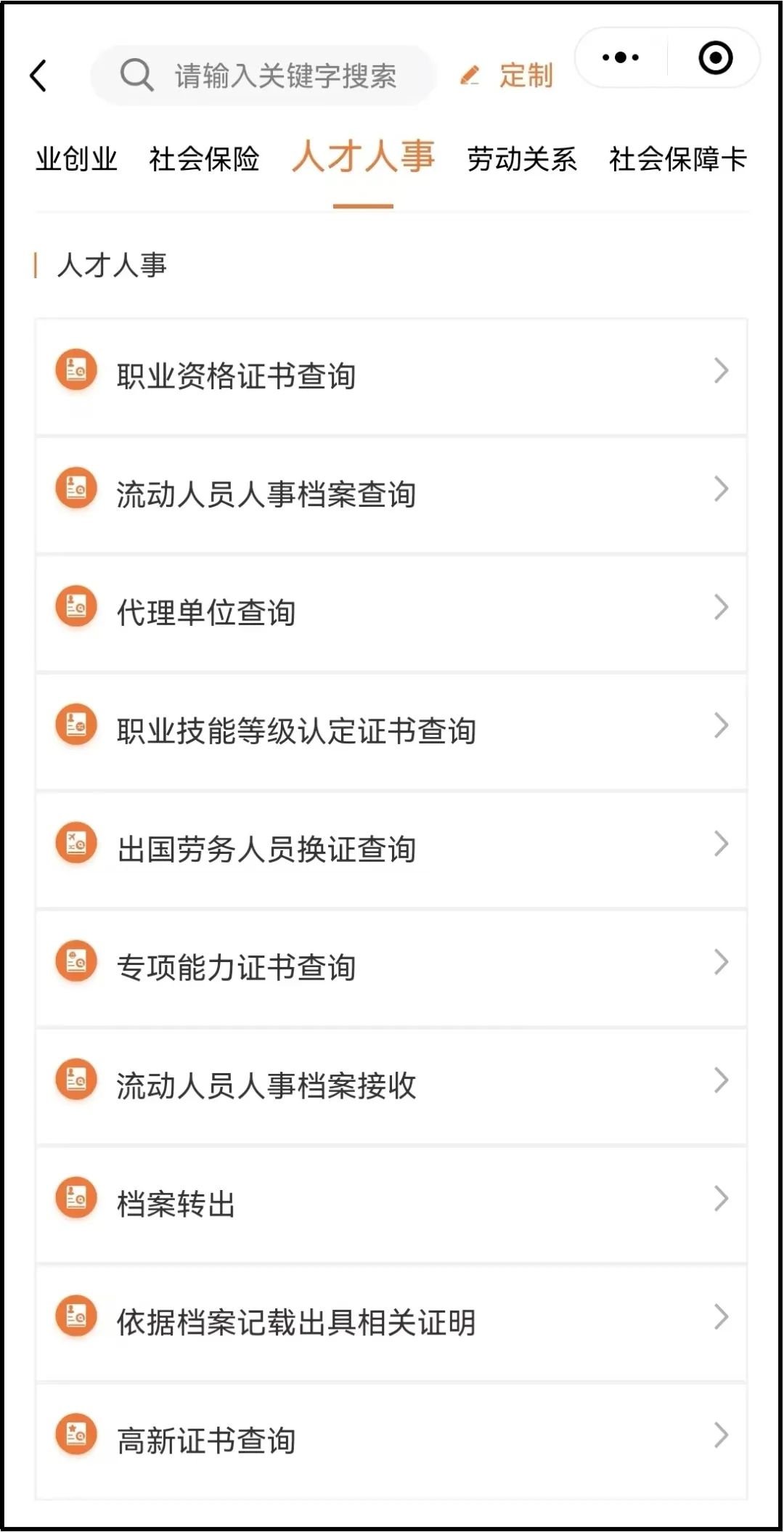Click the 档案转出 service icon

[x=76, y=1198]
